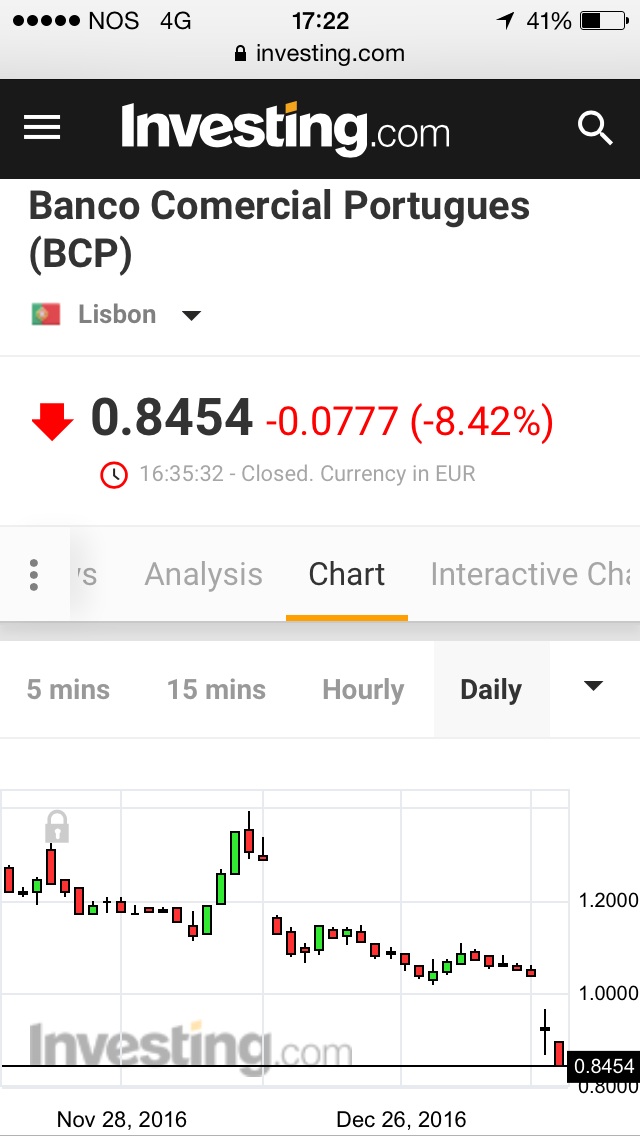Switch to the Interactive Chart tab
The image size is (640, 1136).
(530, 575)
